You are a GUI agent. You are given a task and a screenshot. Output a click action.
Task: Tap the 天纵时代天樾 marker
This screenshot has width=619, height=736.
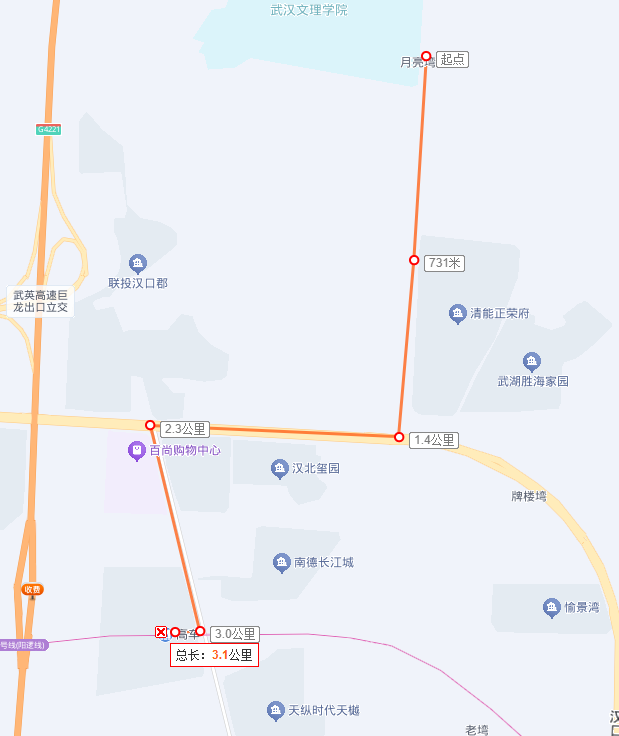[276, 711]
